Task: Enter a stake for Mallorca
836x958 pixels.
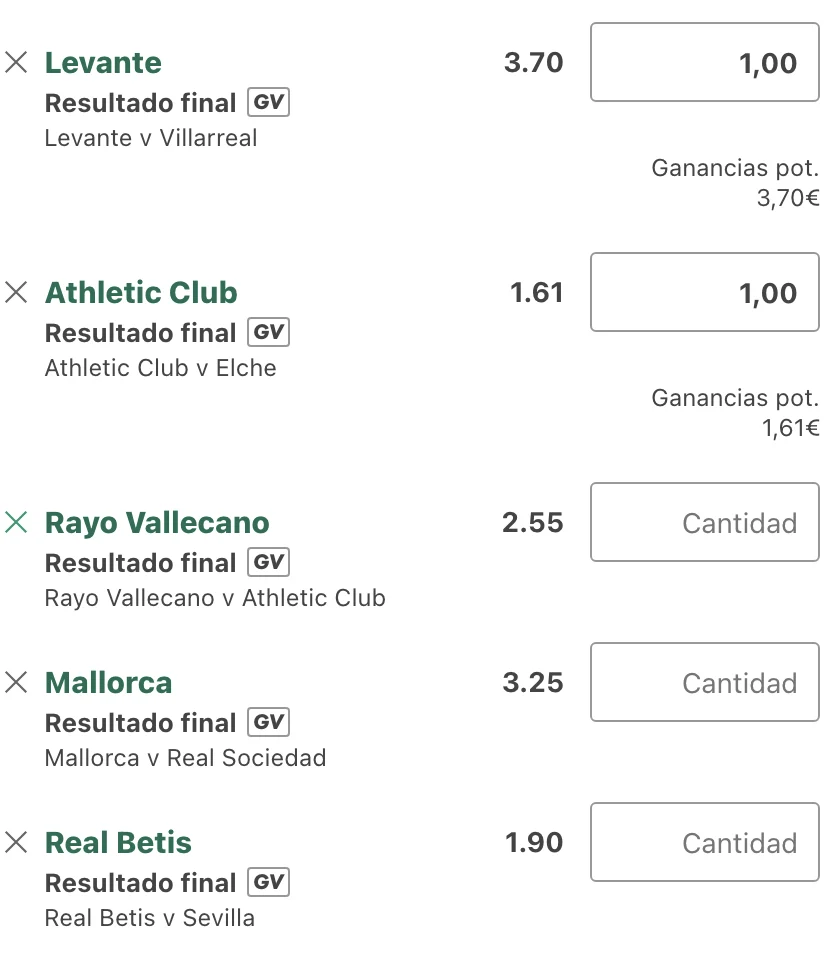Action: 704,683
